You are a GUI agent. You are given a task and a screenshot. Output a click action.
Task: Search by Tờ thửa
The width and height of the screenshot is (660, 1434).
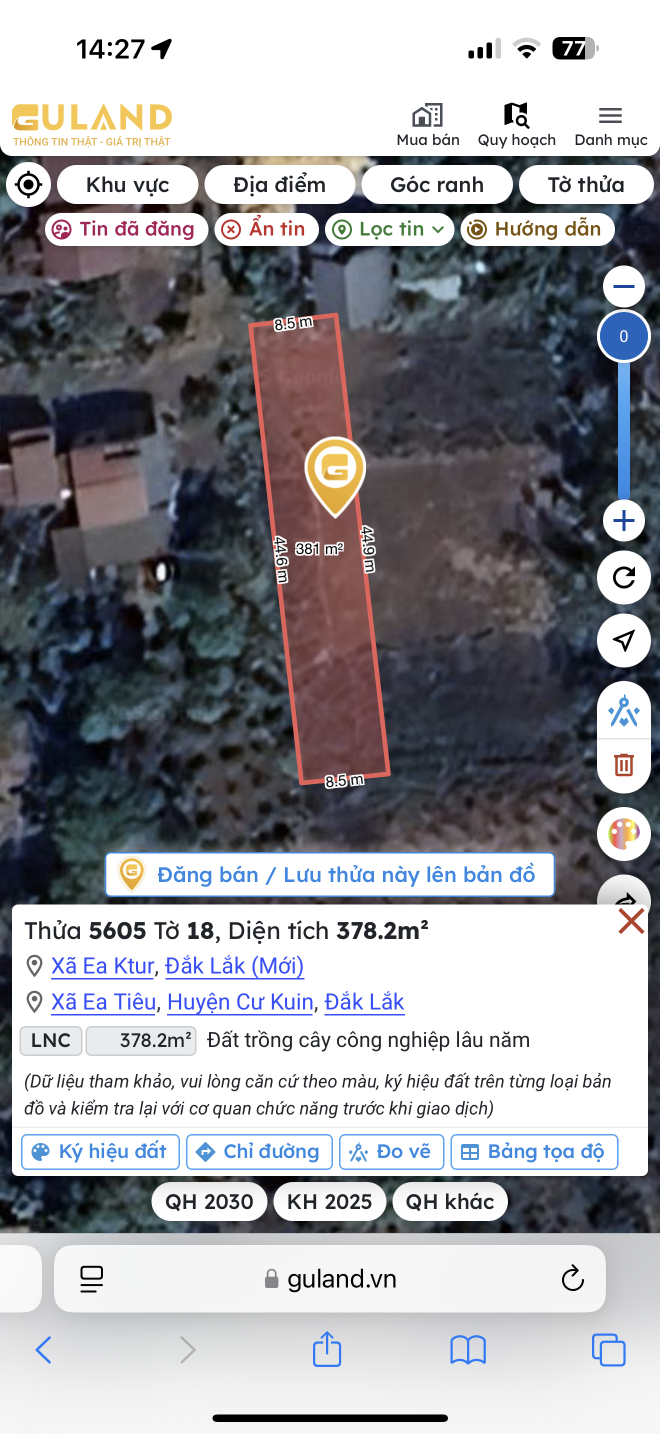click(585, 185)
